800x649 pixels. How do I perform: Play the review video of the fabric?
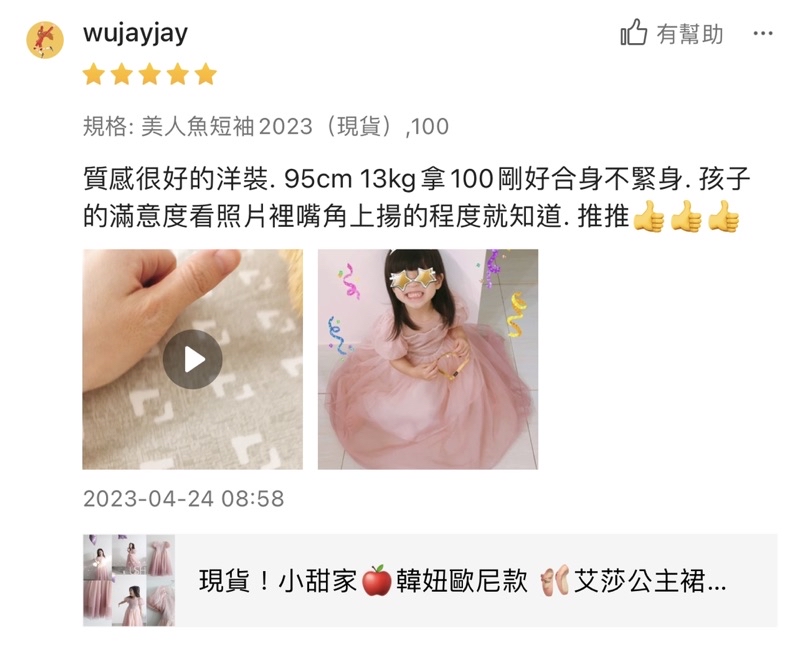(192, 359)
